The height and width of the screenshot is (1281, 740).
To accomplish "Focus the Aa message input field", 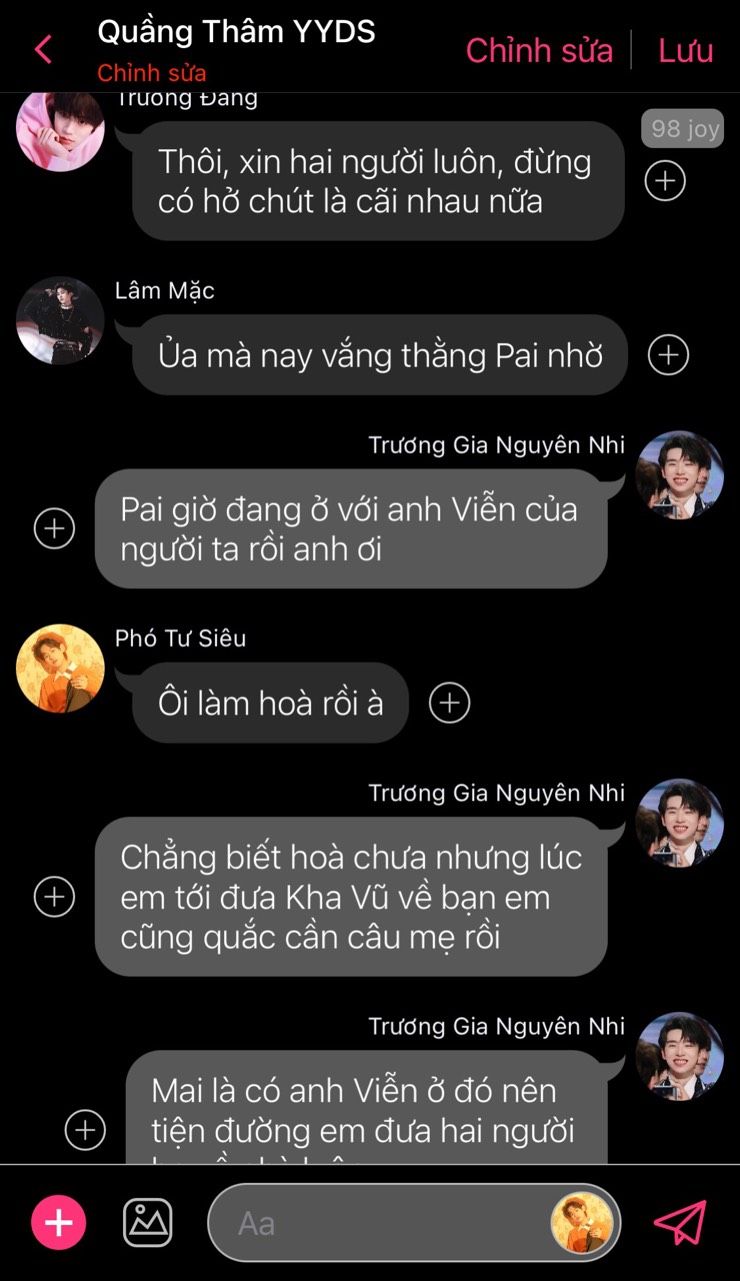I will (x=380, y=1223).
